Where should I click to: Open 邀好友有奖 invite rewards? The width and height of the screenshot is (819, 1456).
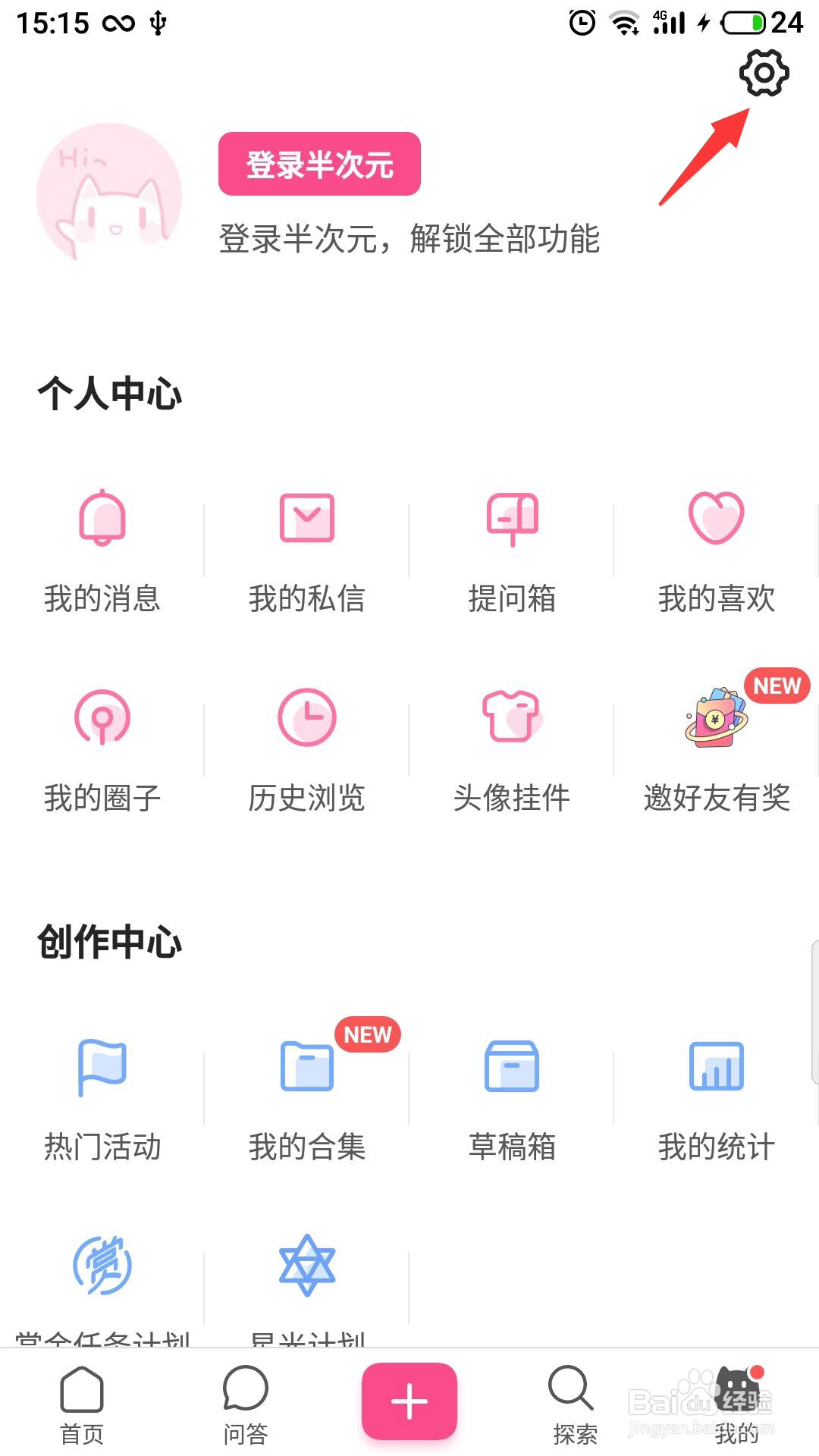717,749
